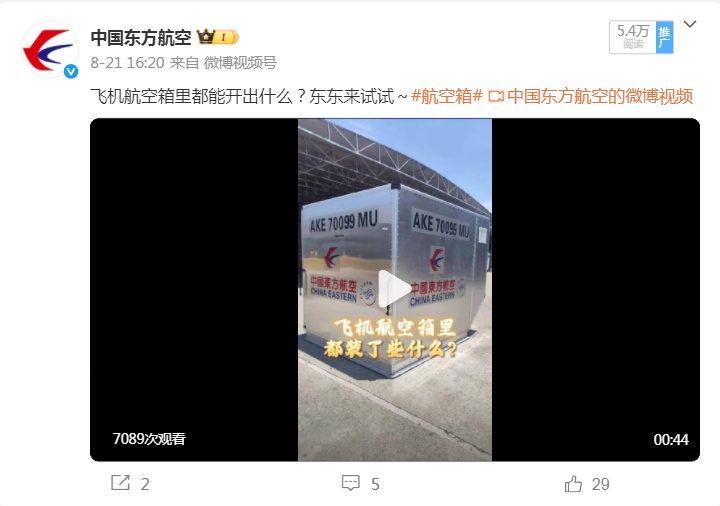The image size is (720, 506).
Task: Repost this Weibo post
Action: click(x=130, y=484)
